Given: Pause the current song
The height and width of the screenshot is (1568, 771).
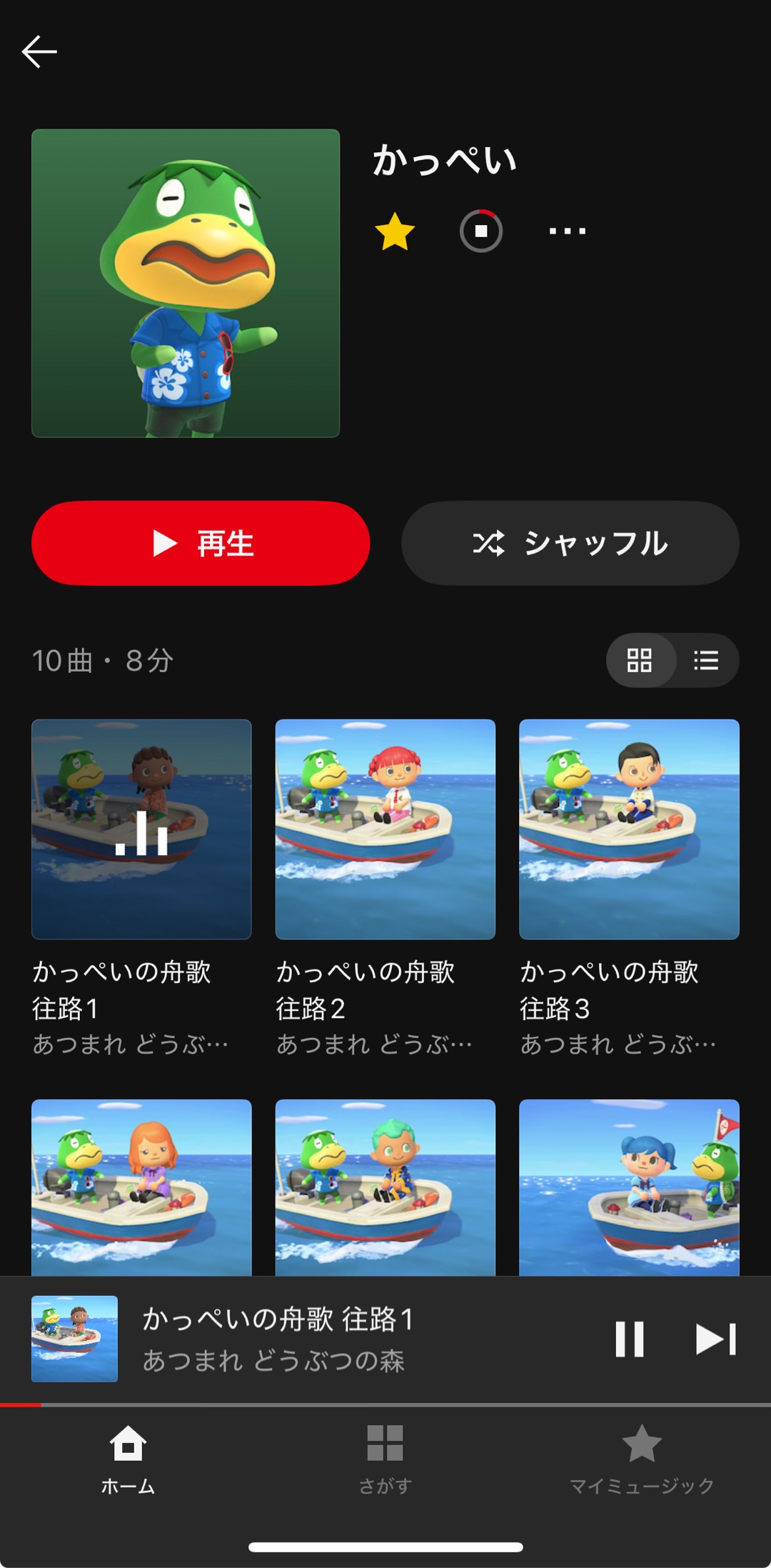Looking at the screenshot, I should [x=629, y=1339].
